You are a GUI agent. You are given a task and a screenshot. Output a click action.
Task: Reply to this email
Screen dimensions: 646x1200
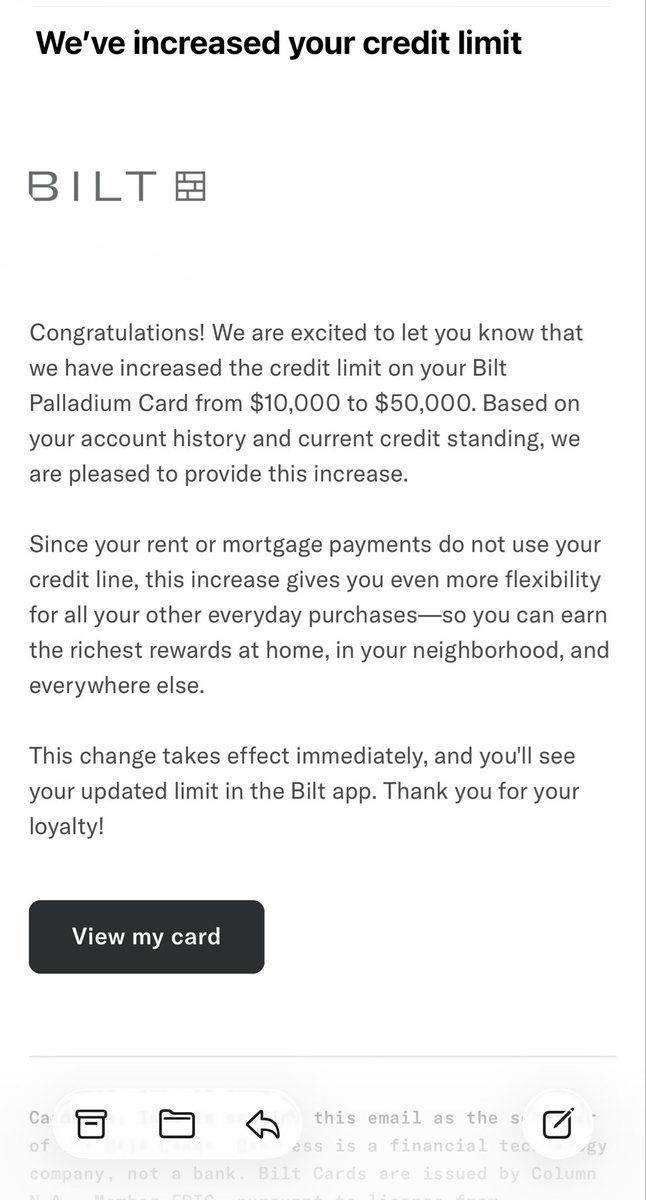[262, 1124]
